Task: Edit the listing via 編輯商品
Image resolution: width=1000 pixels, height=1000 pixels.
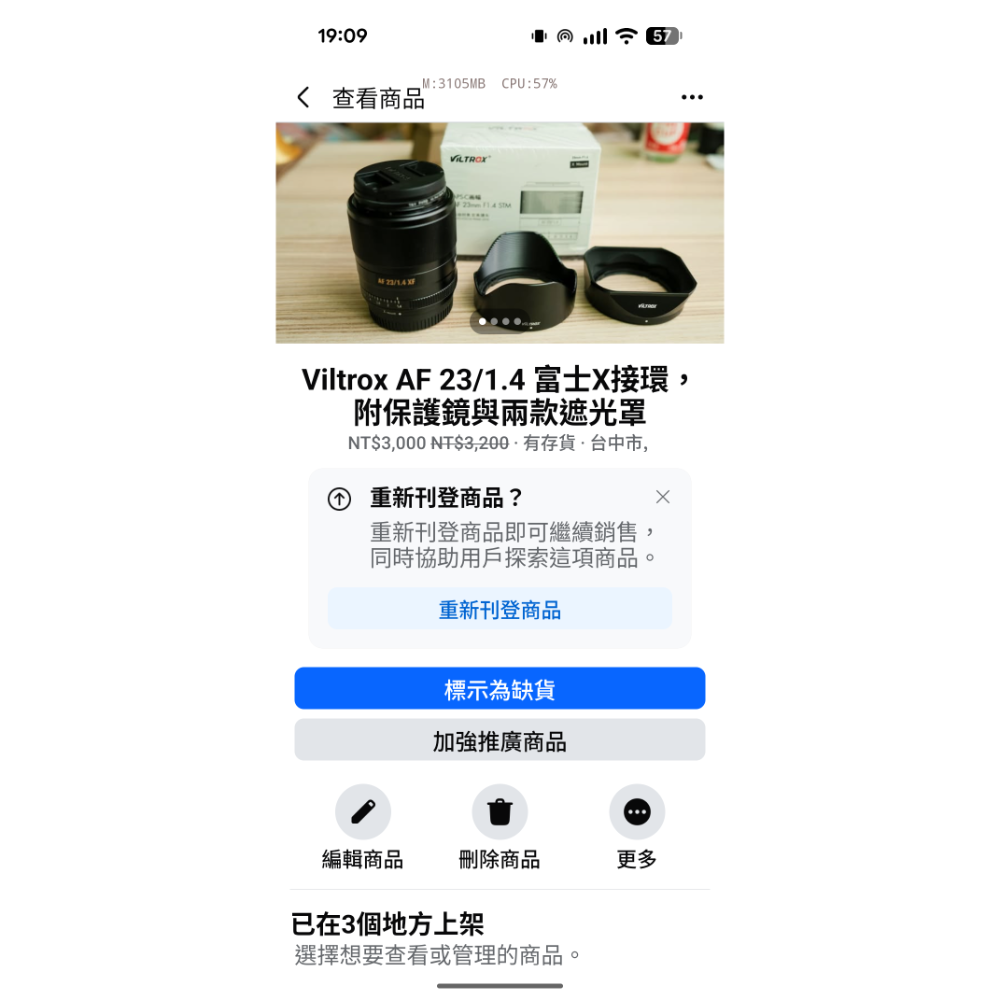Action: coord(362,812)
